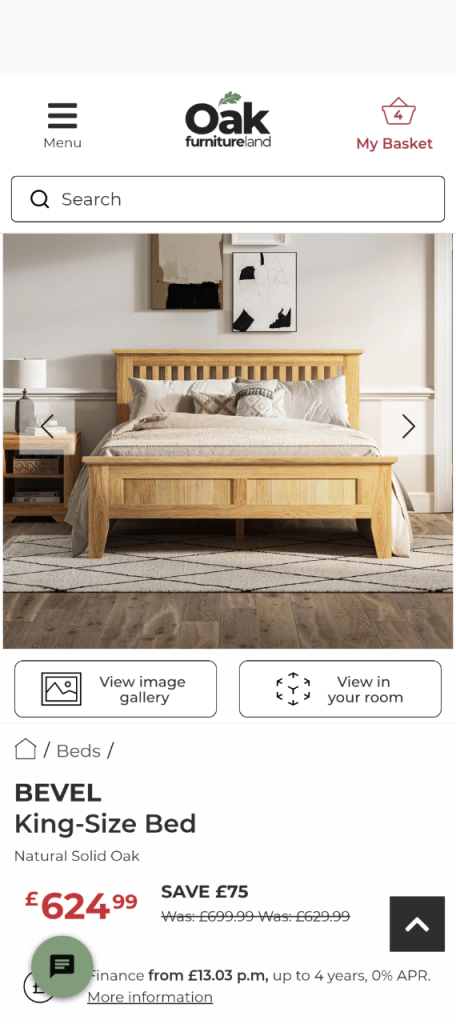Open My Basket

(394, 125)
